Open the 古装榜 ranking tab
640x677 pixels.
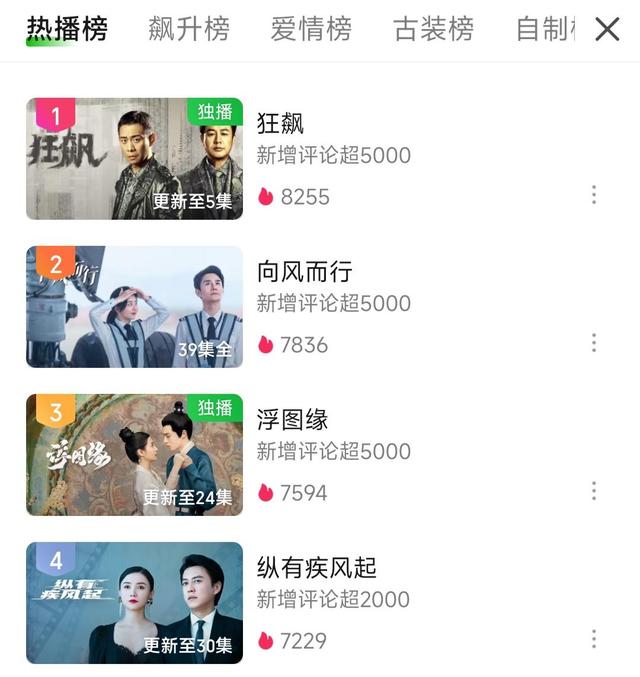click(433, 29)
